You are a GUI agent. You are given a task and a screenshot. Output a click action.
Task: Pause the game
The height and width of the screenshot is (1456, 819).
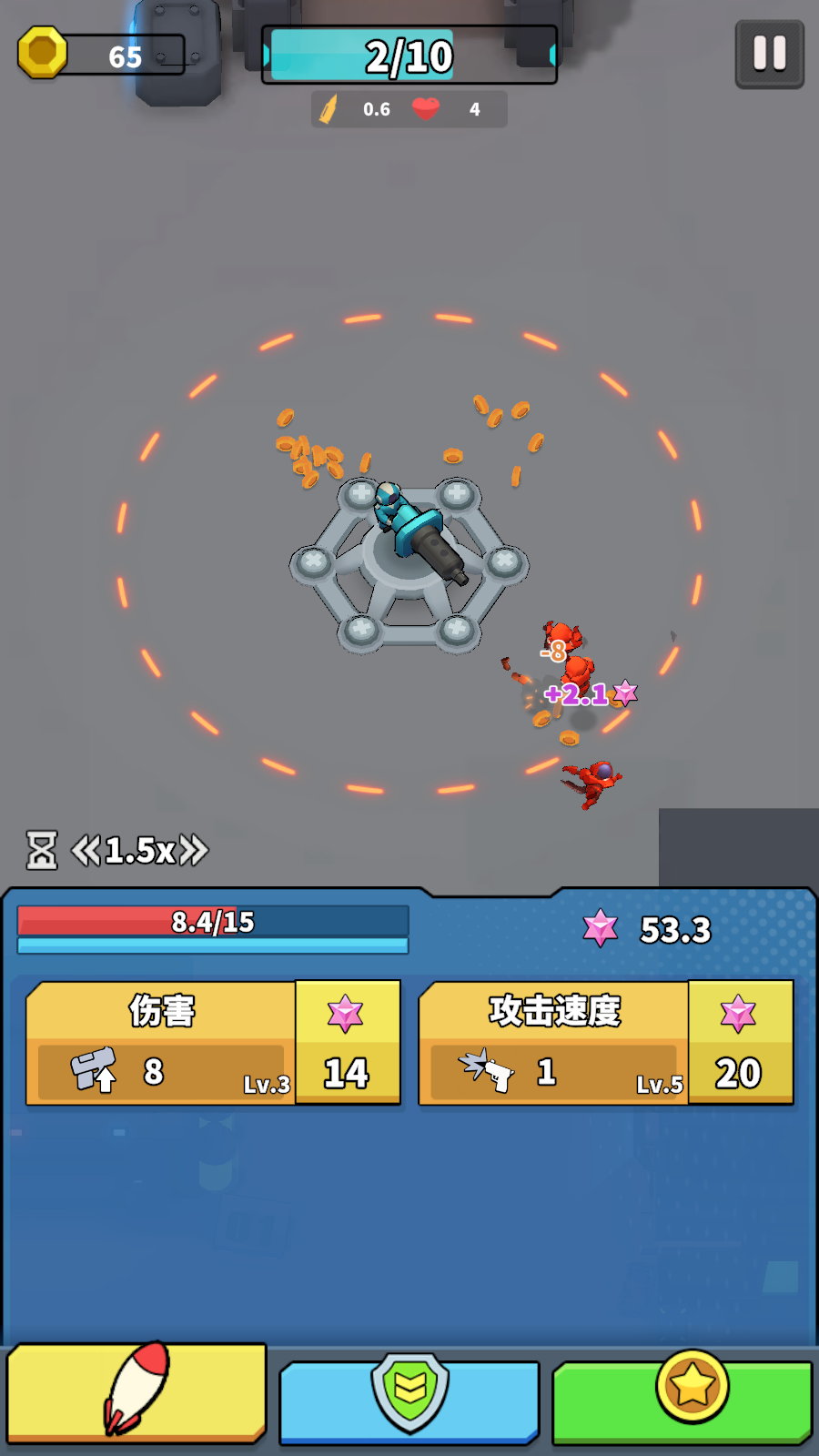point(769,54)
